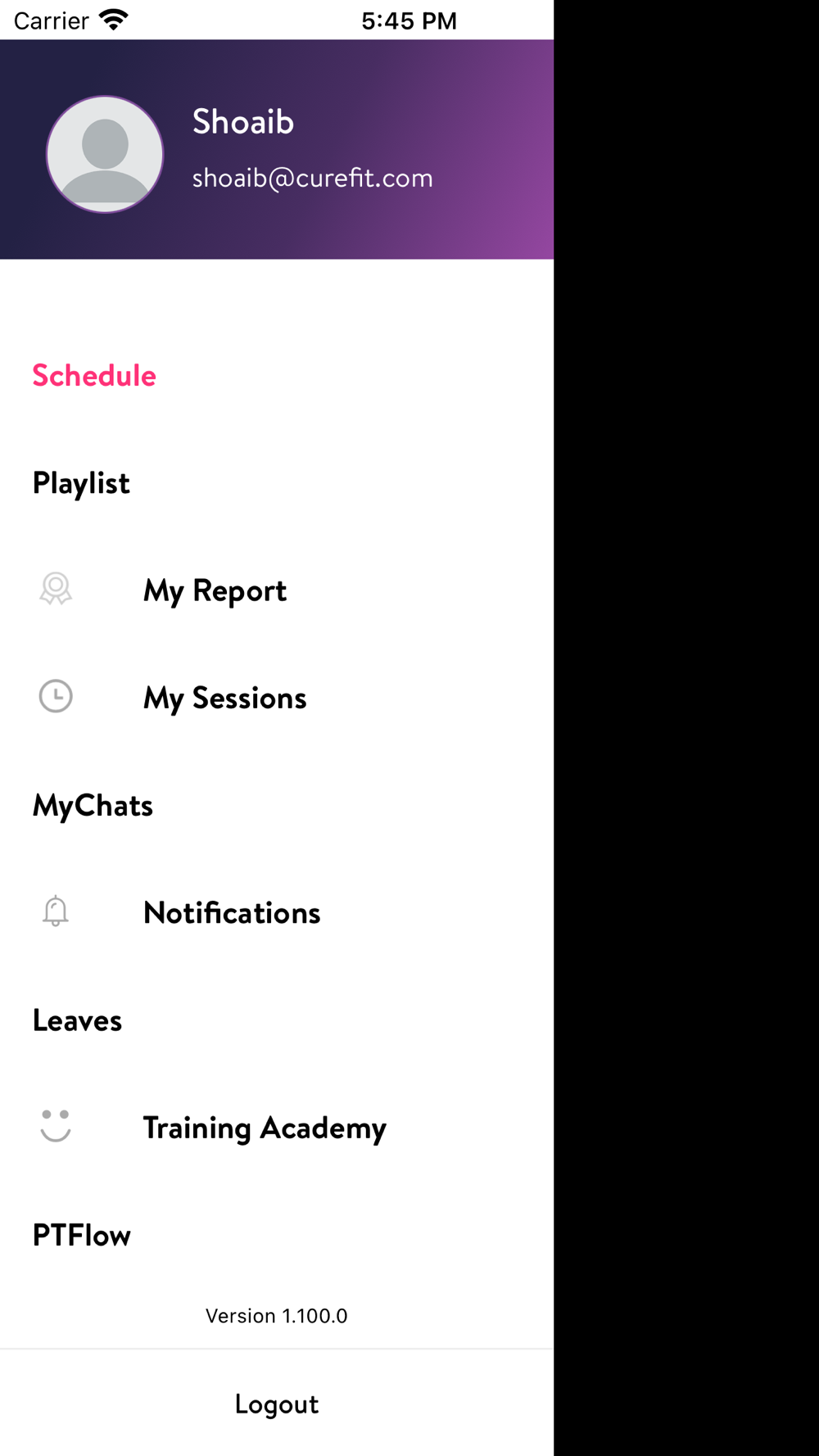
Task: Open Notifications
Action: pyautogui.click(x=231, y=913)
